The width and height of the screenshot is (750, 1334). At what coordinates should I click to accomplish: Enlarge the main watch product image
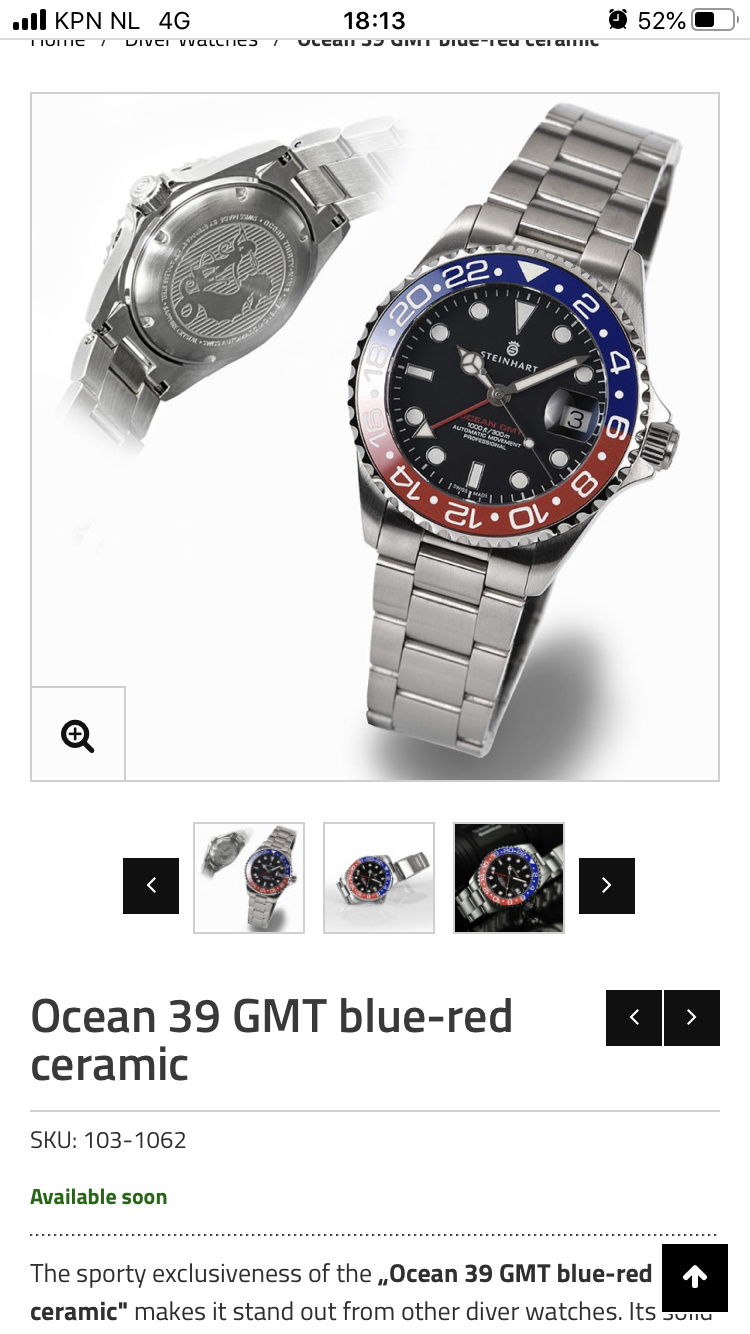(x=375, y=437)
